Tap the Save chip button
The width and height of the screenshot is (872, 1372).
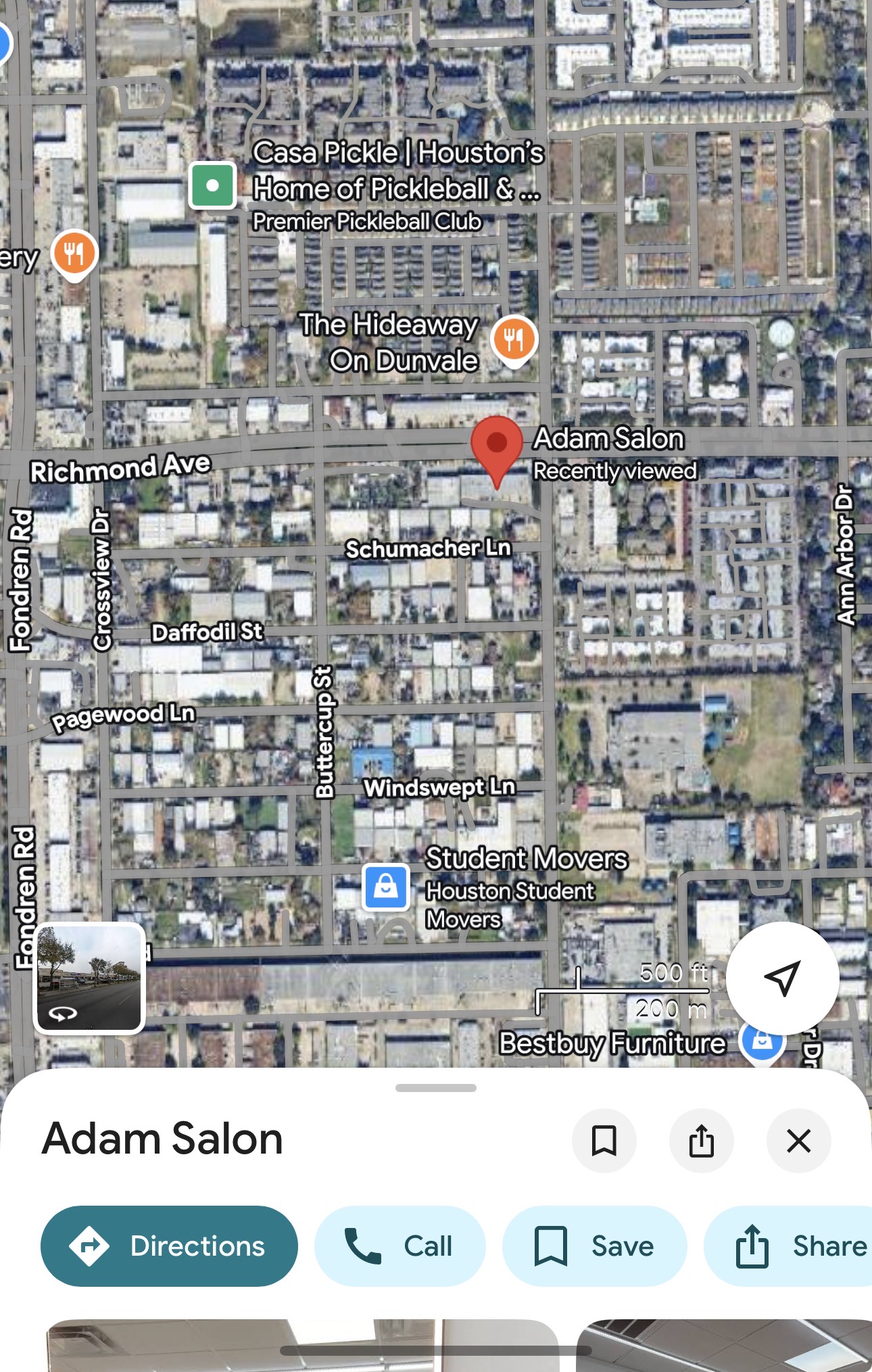pyautogui.click(x=594, y=1246)
